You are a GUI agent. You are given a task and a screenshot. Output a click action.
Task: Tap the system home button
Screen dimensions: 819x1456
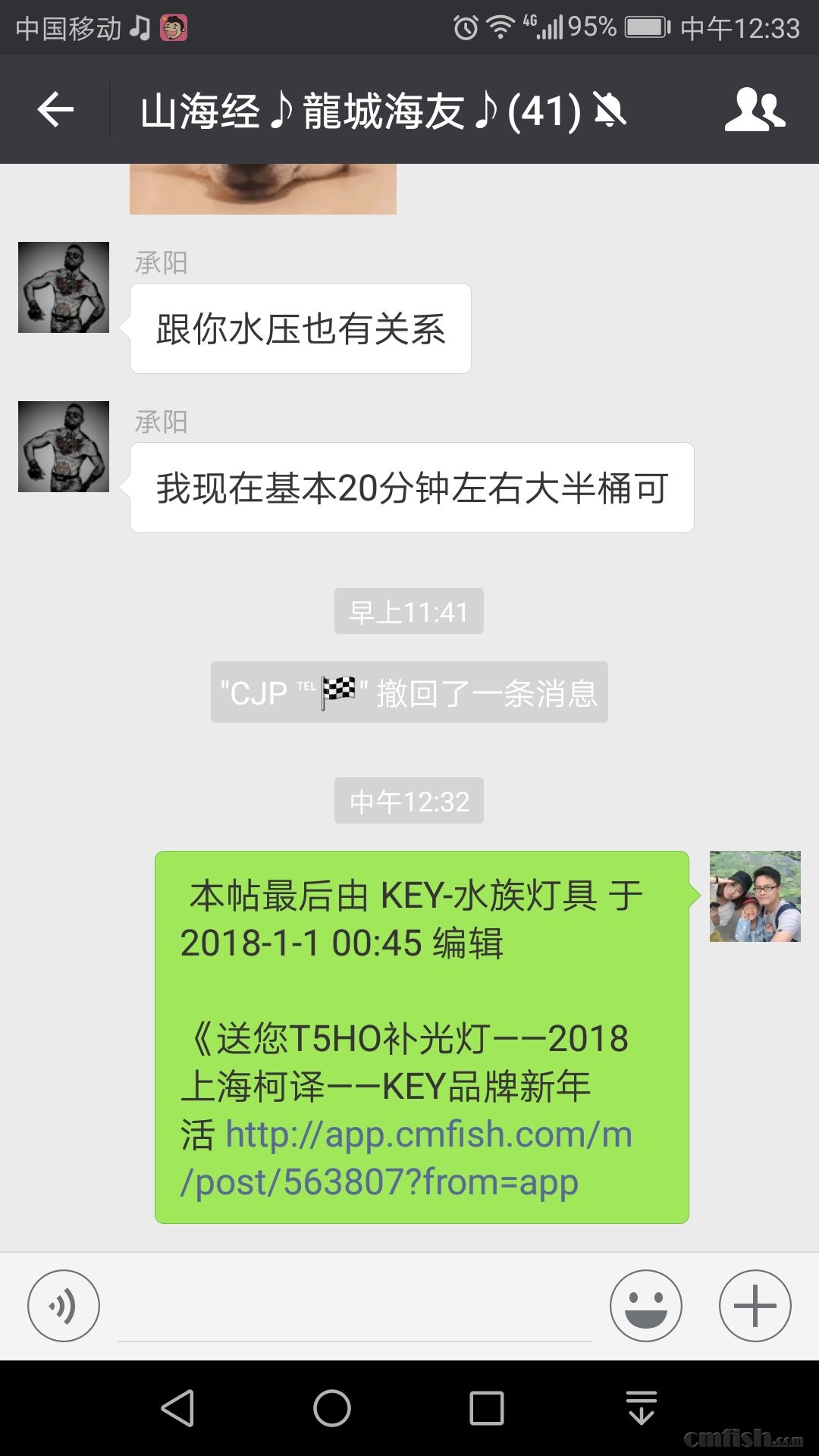[332, 1409]
